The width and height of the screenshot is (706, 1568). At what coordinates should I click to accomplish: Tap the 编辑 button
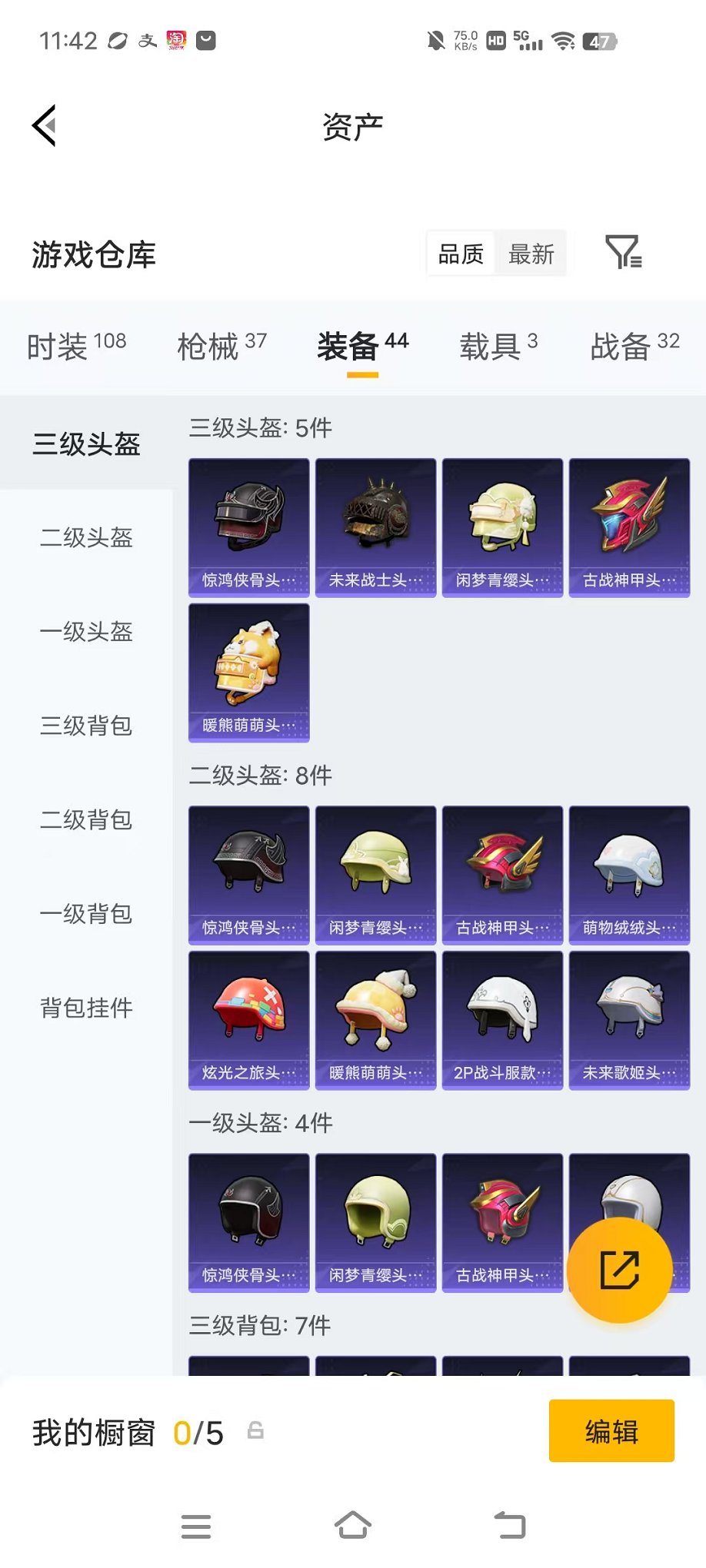[x=611, y=1430]
